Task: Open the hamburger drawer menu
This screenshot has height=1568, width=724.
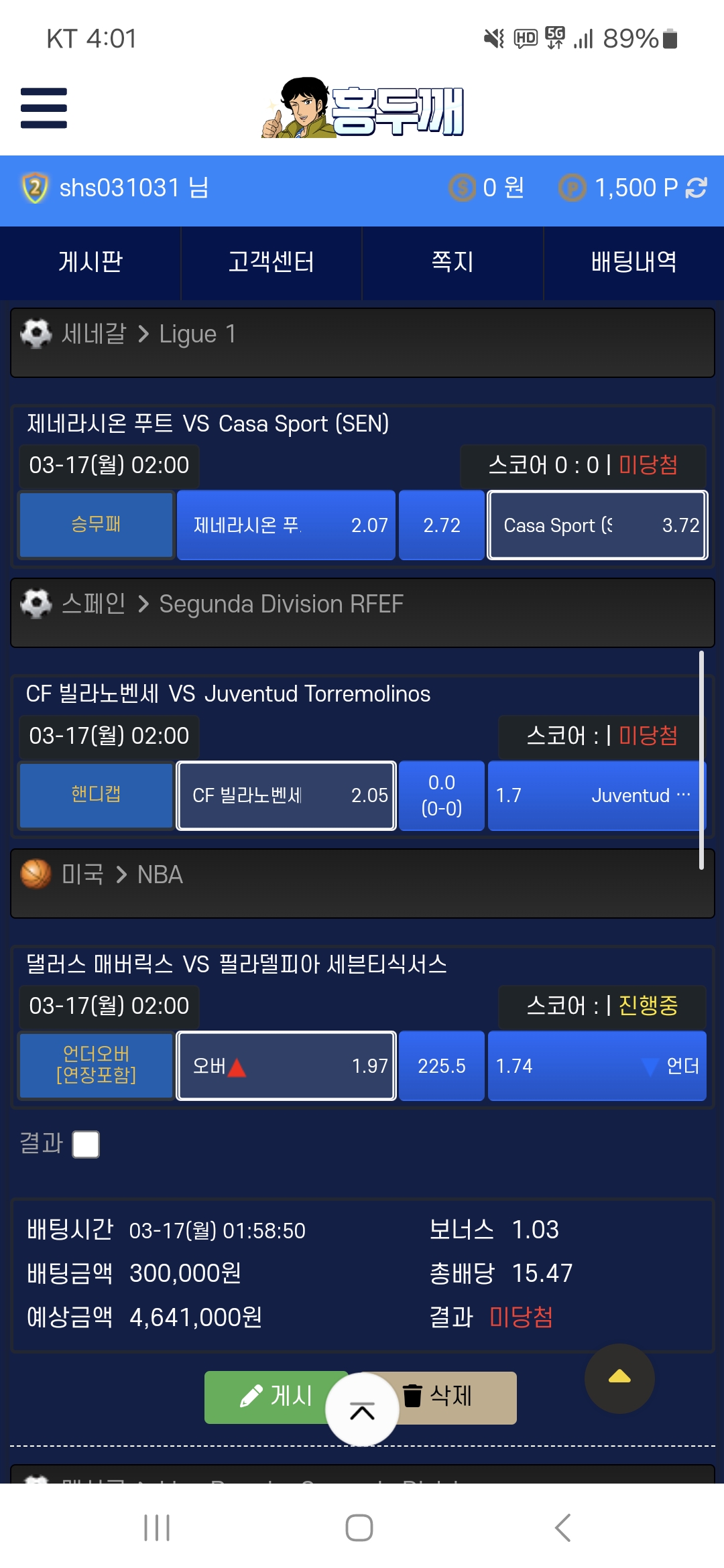Action: tap(44, 108)
